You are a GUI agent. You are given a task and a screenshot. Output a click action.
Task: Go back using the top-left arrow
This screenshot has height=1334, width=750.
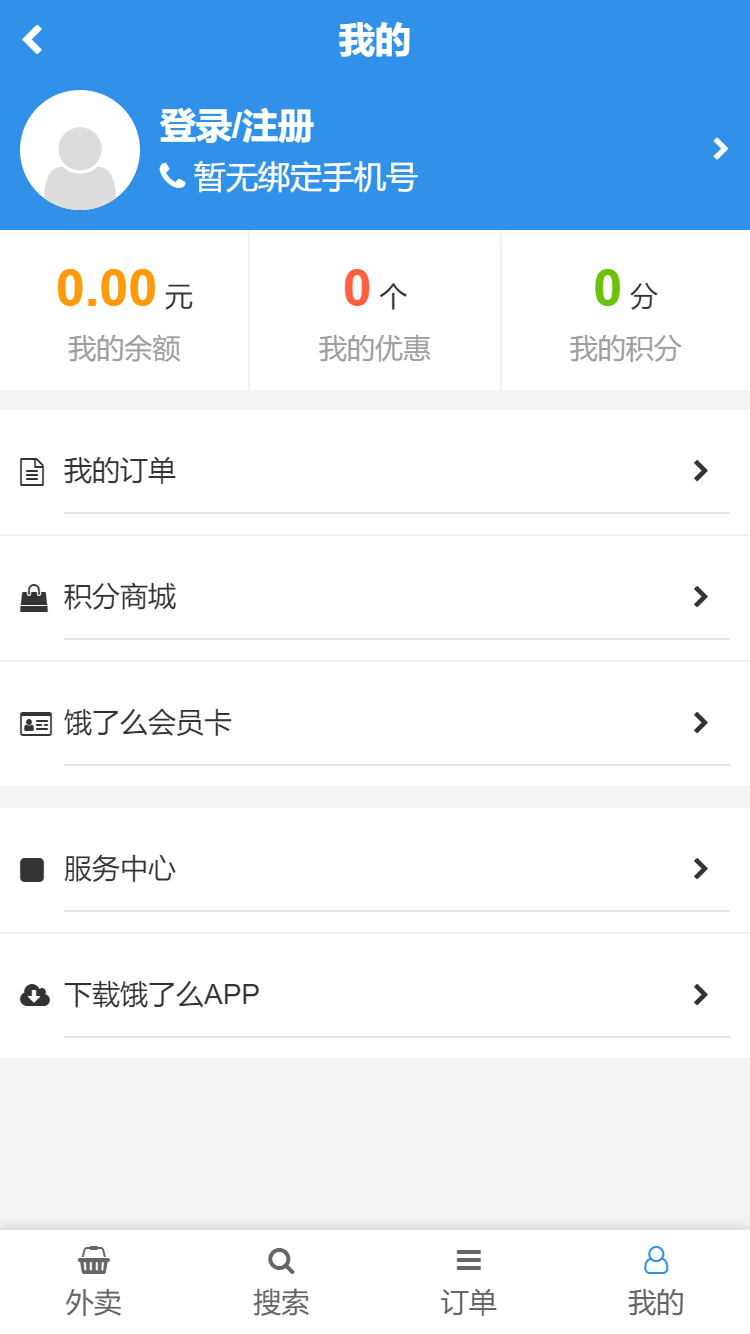[x=32, y=40]
